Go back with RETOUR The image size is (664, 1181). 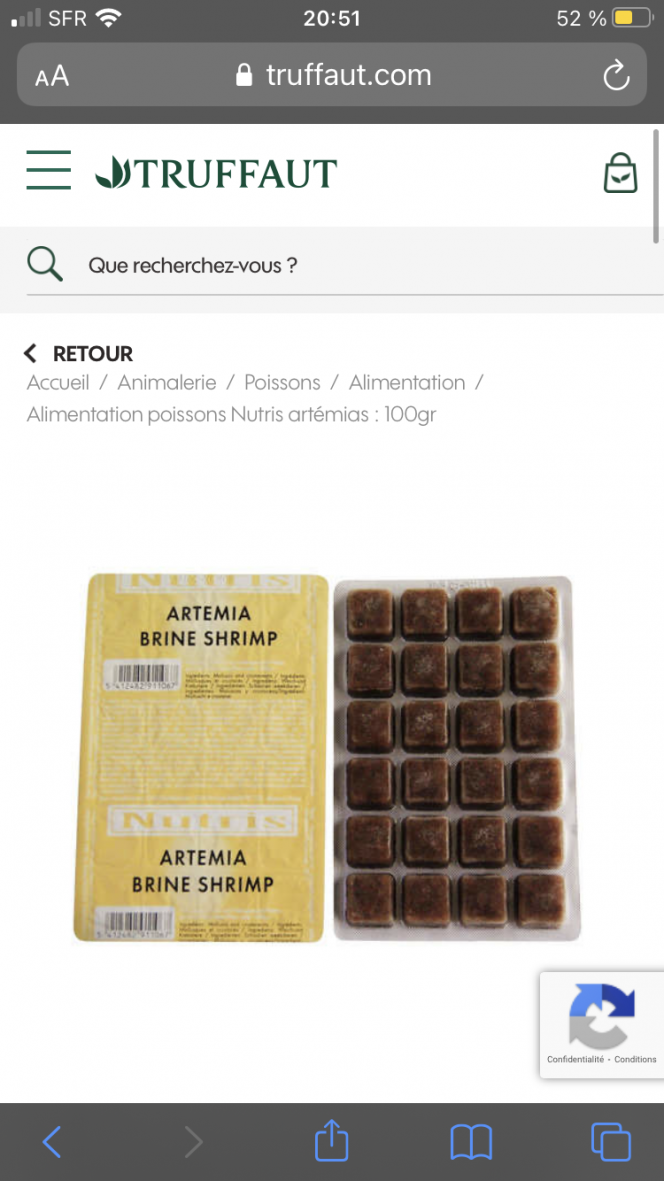point(78,353)
